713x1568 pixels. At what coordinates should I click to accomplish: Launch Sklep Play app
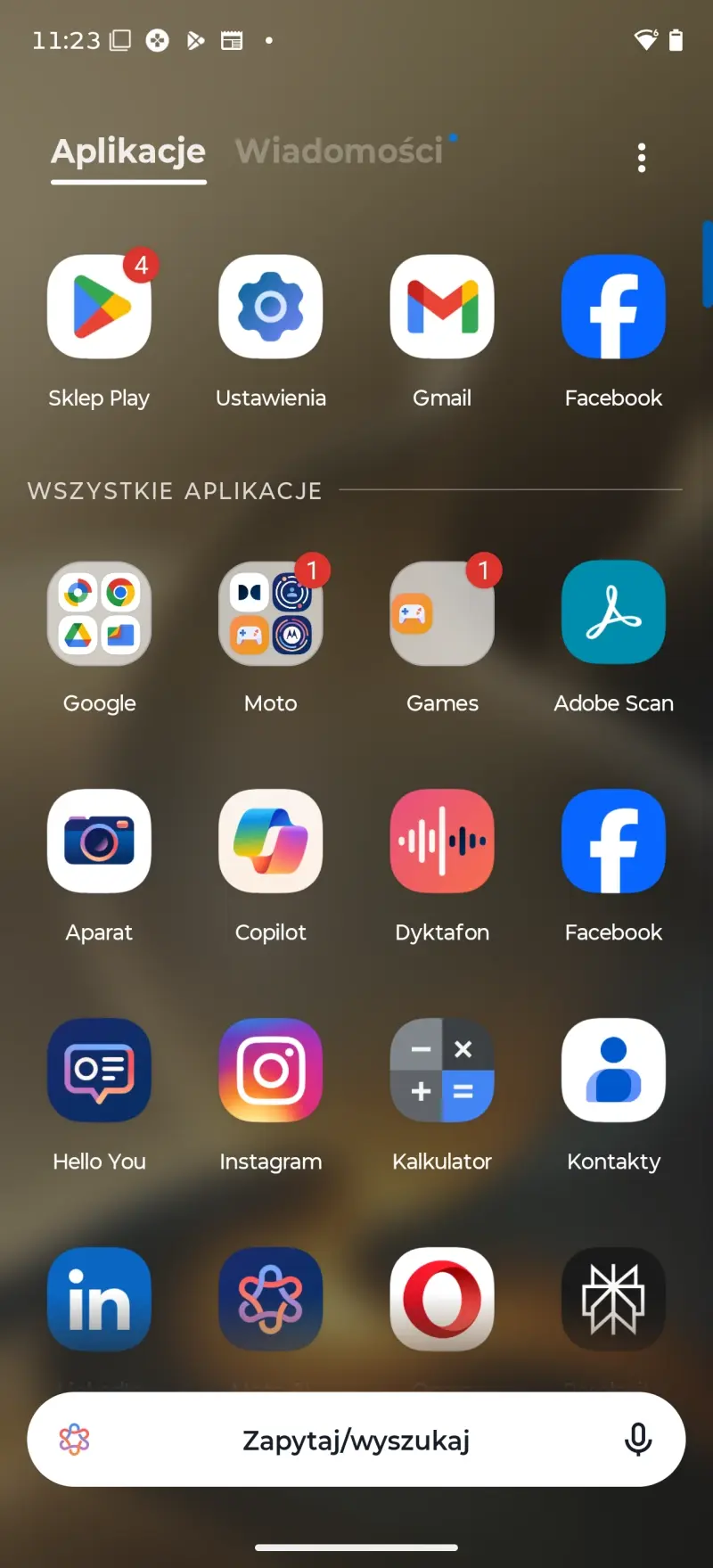99,308
